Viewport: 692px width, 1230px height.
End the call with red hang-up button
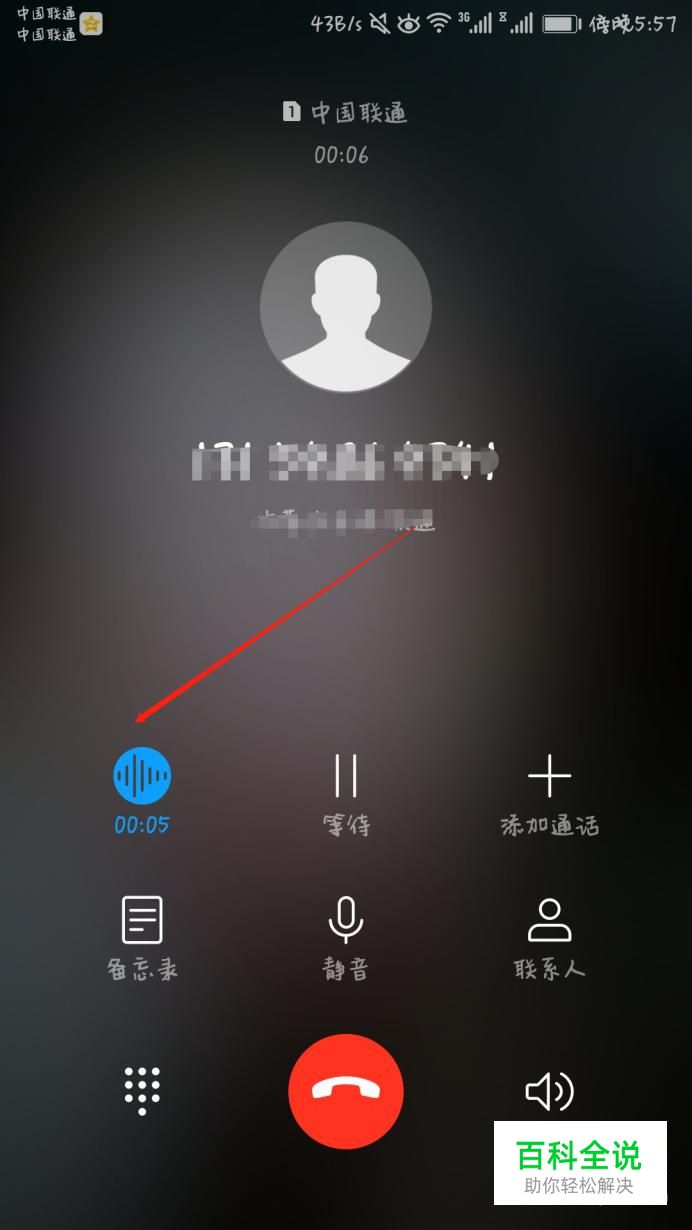click(x=346, y=1091)
